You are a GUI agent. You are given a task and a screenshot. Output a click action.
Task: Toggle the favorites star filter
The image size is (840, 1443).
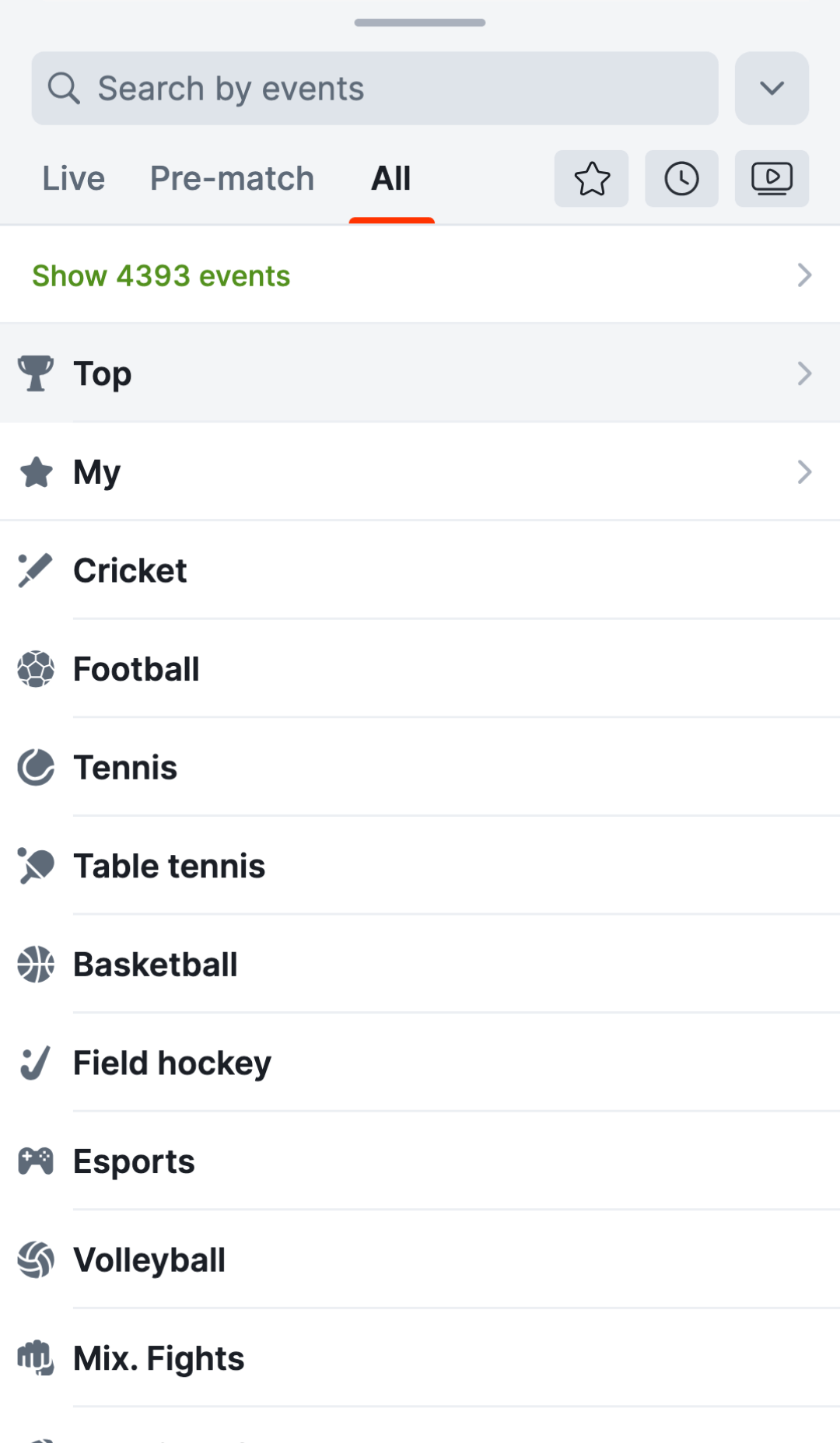pos(591,178)
